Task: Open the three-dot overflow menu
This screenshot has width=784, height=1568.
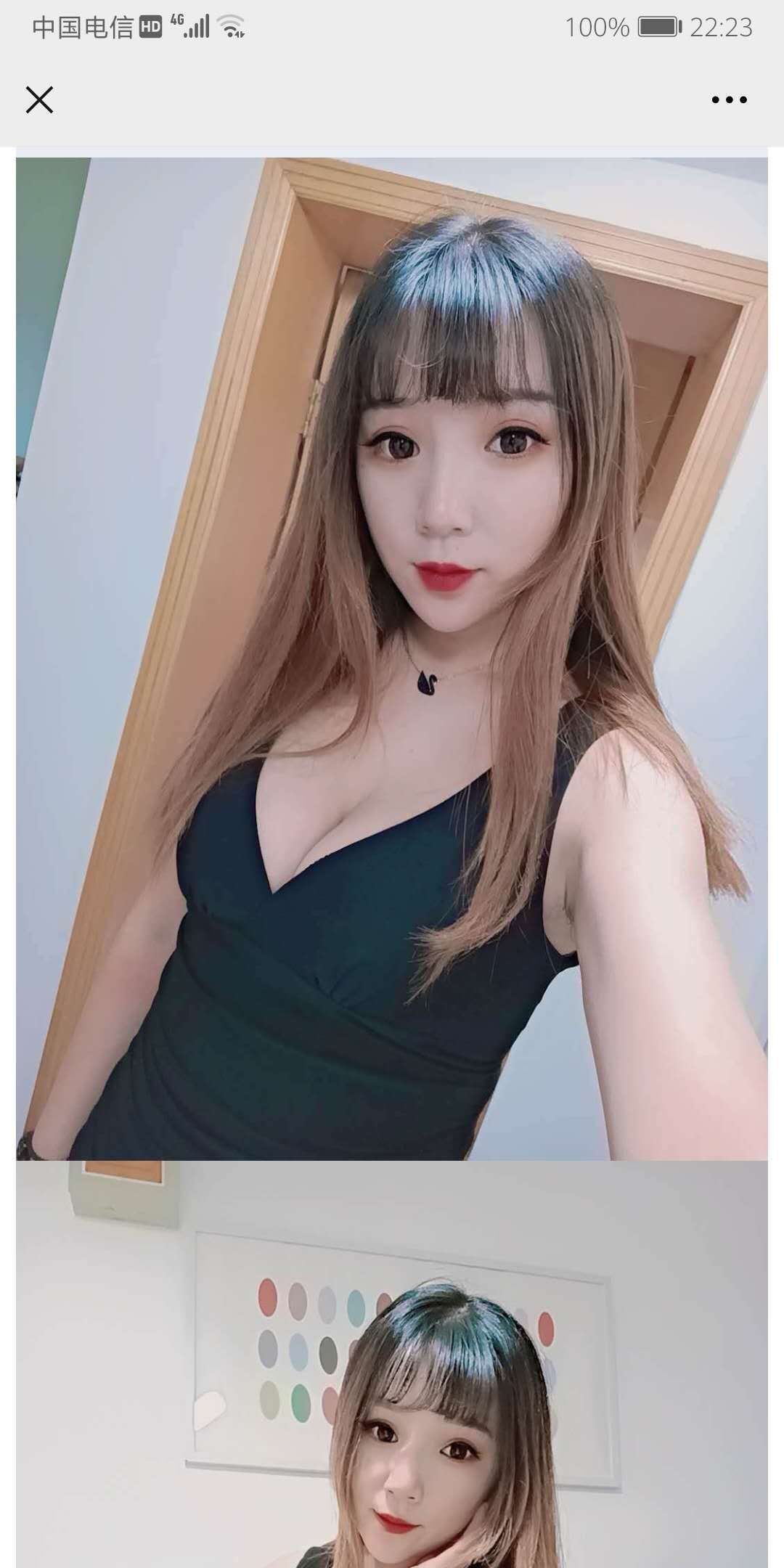Action: (729, 99)
